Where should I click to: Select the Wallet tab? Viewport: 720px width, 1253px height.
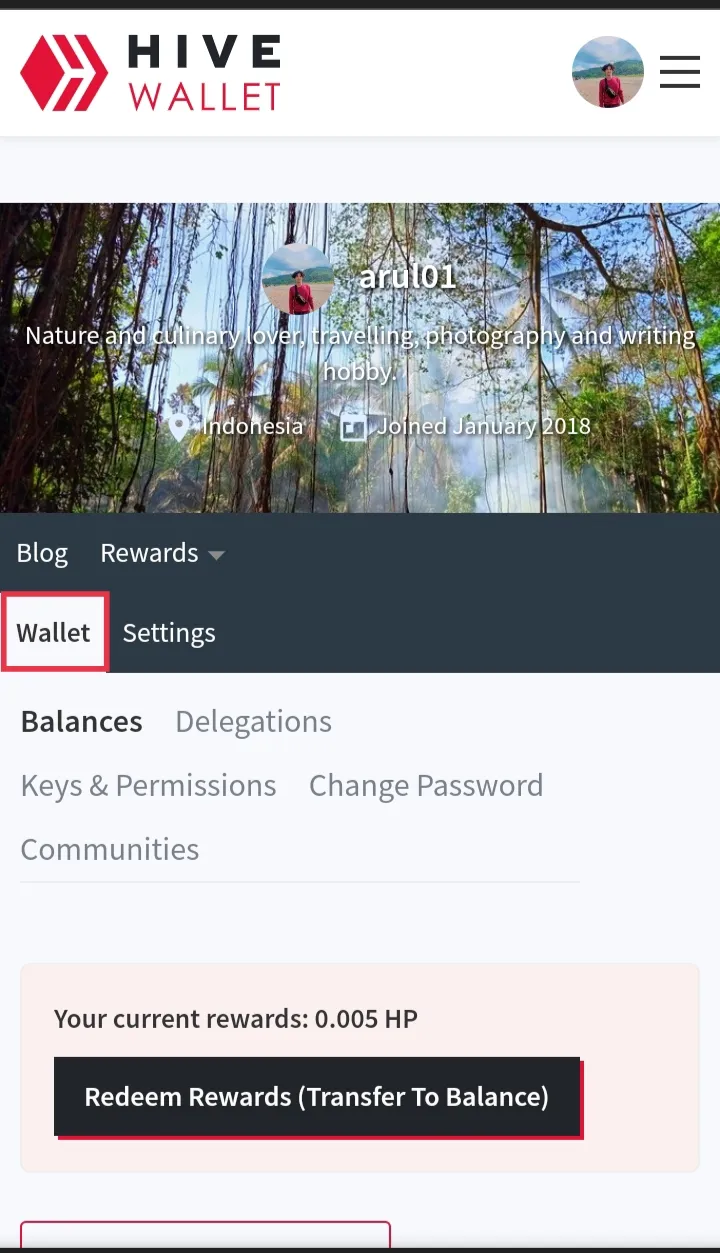tap(54, 633)
